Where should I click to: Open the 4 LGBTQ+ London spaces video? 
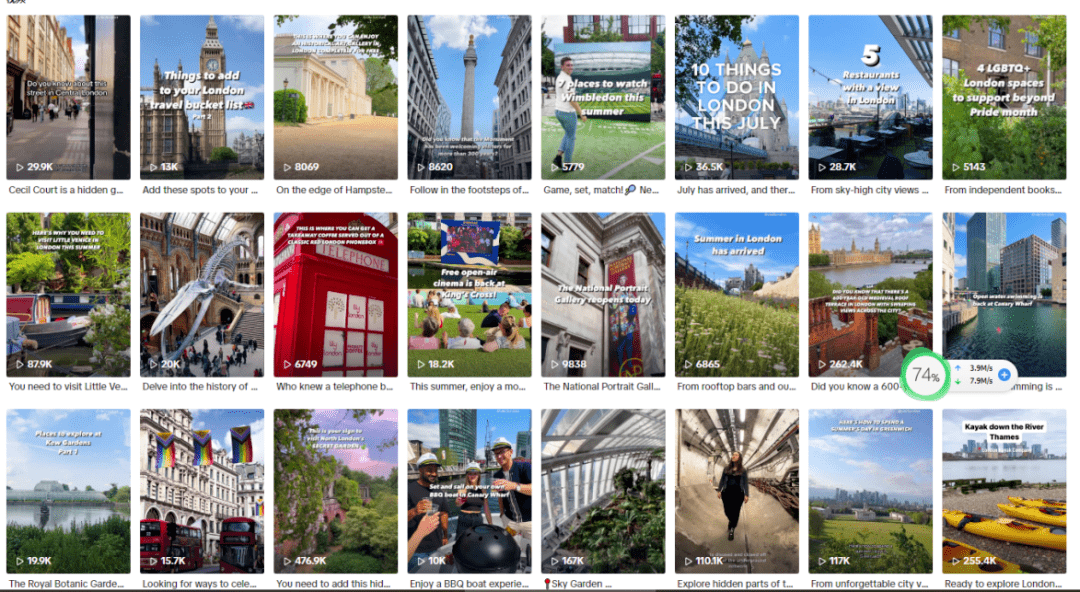click(x=1004, y=97)
